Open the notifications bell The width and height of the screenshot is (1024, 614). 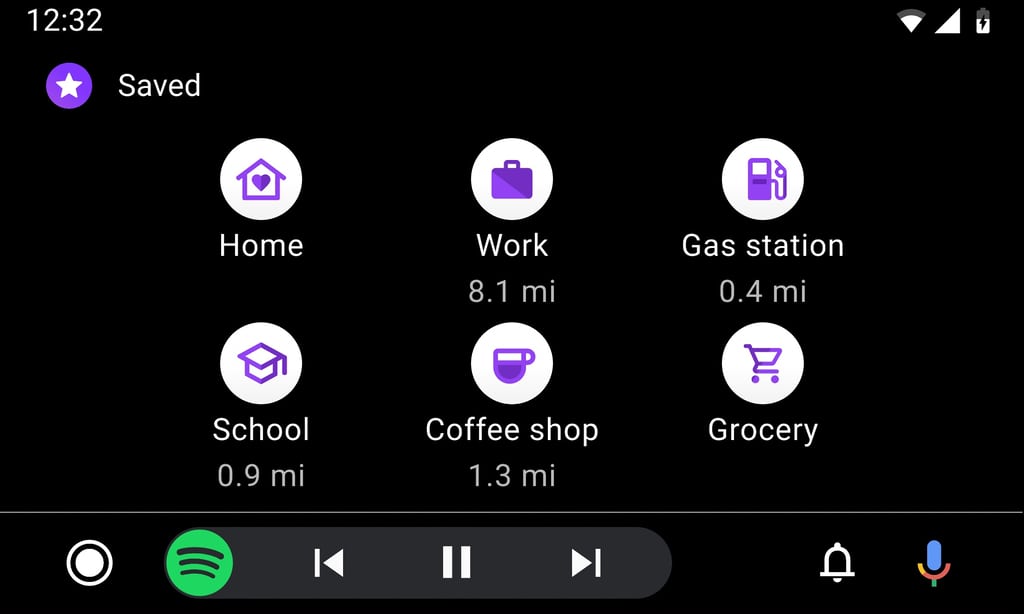(x=838, y=563)
